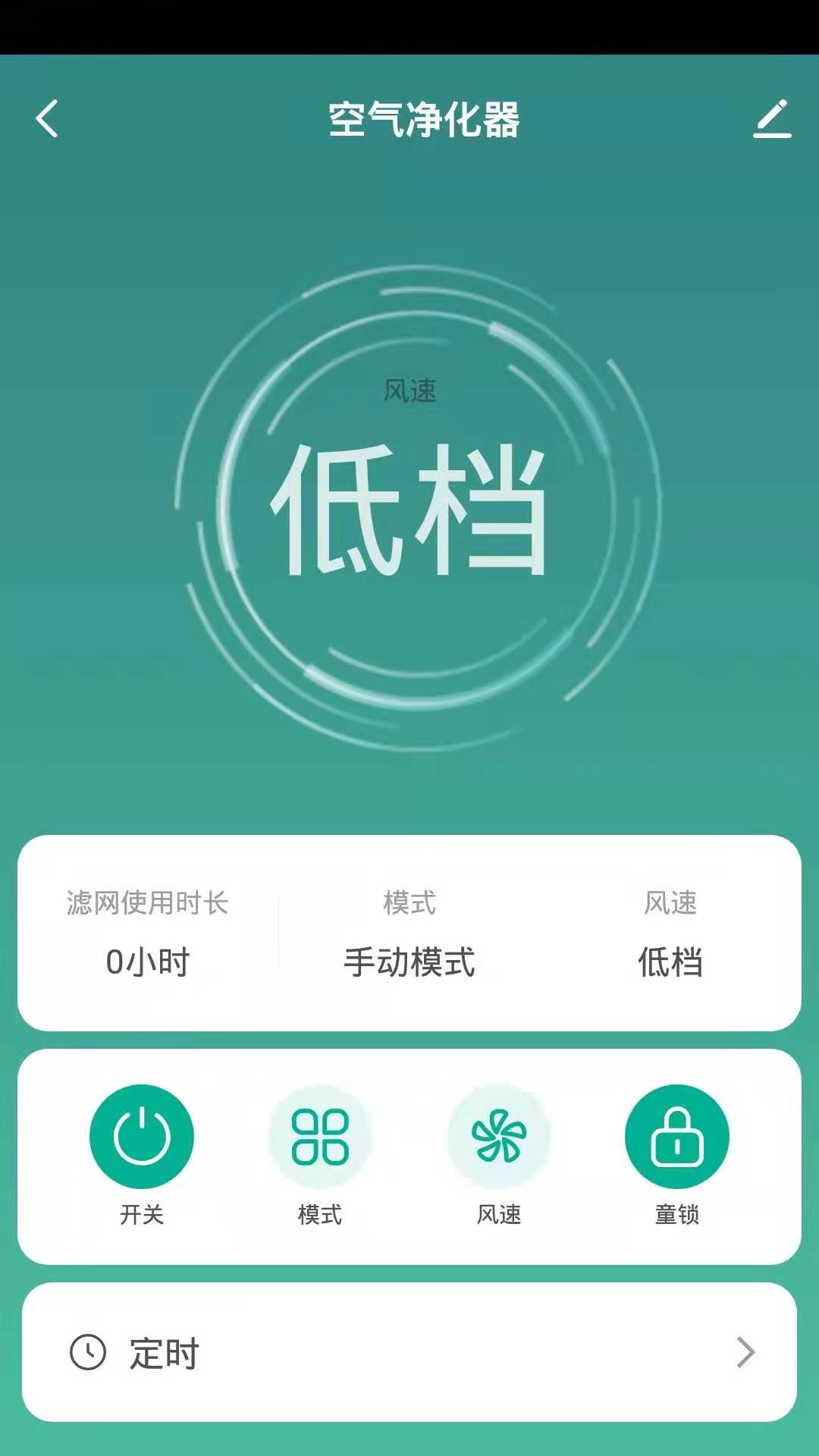819x1456 pixels.
Task: Change fan speed with the 风速 button
Action: point(498,1136)
